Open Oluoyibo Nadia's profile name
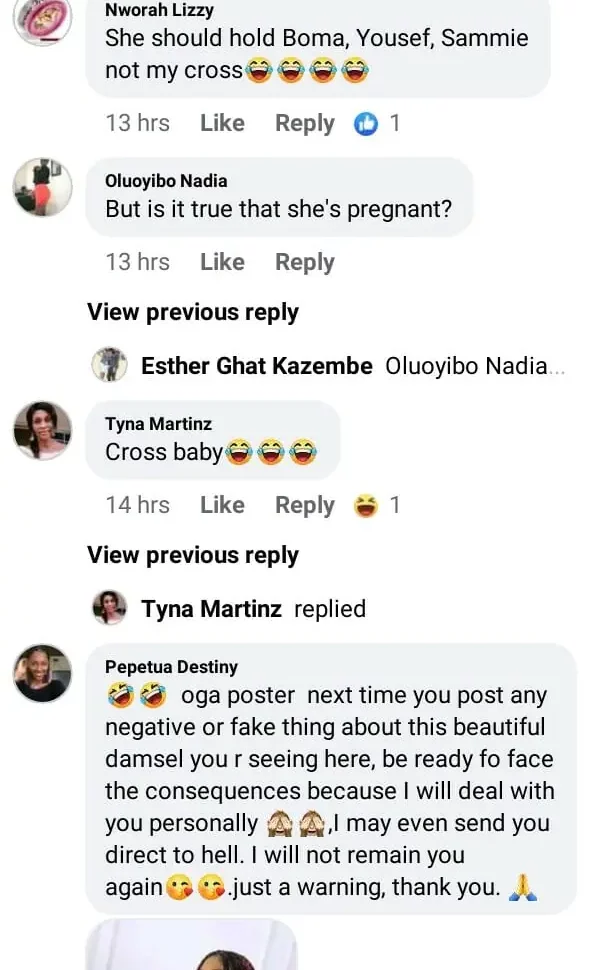600x970 pixels. 166,181
